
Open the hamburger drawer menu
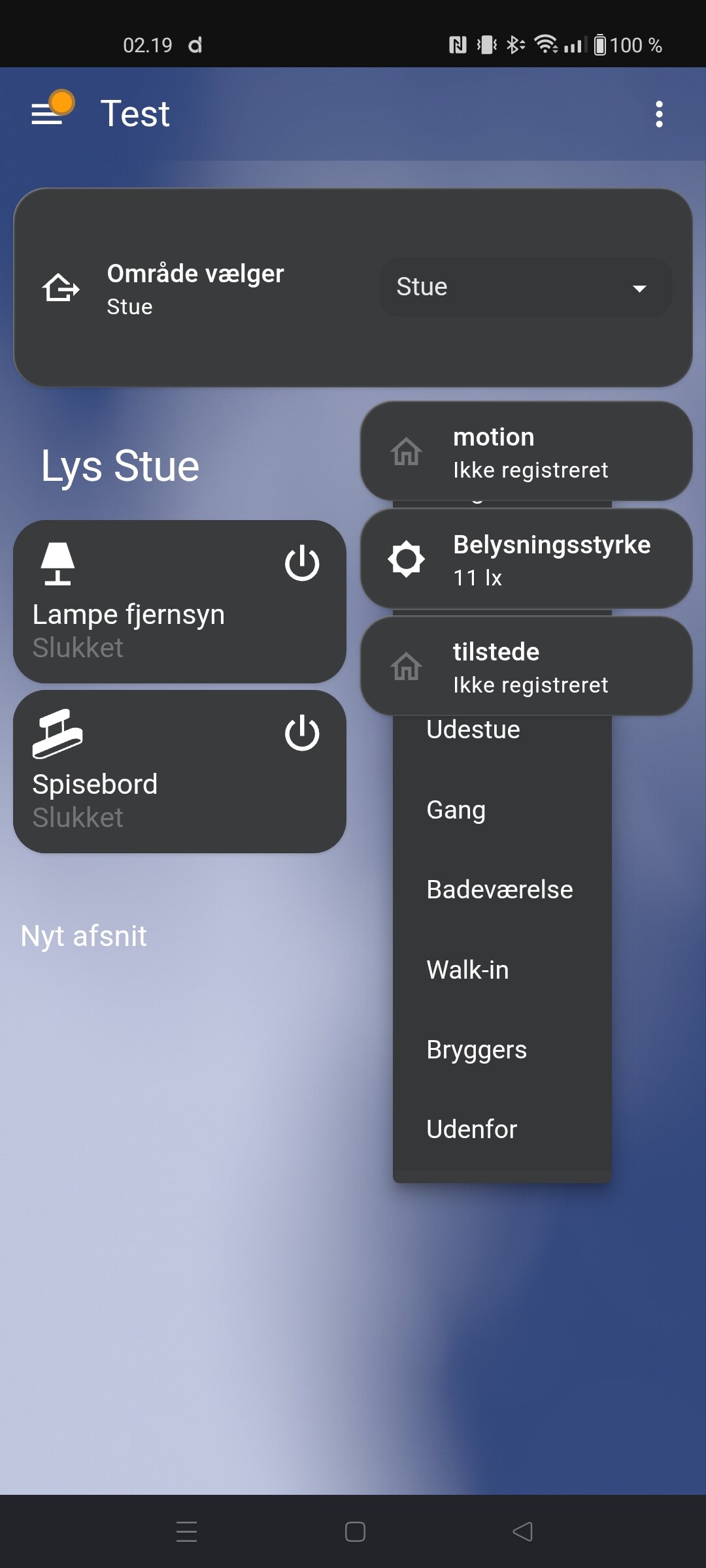click(47, 114)
